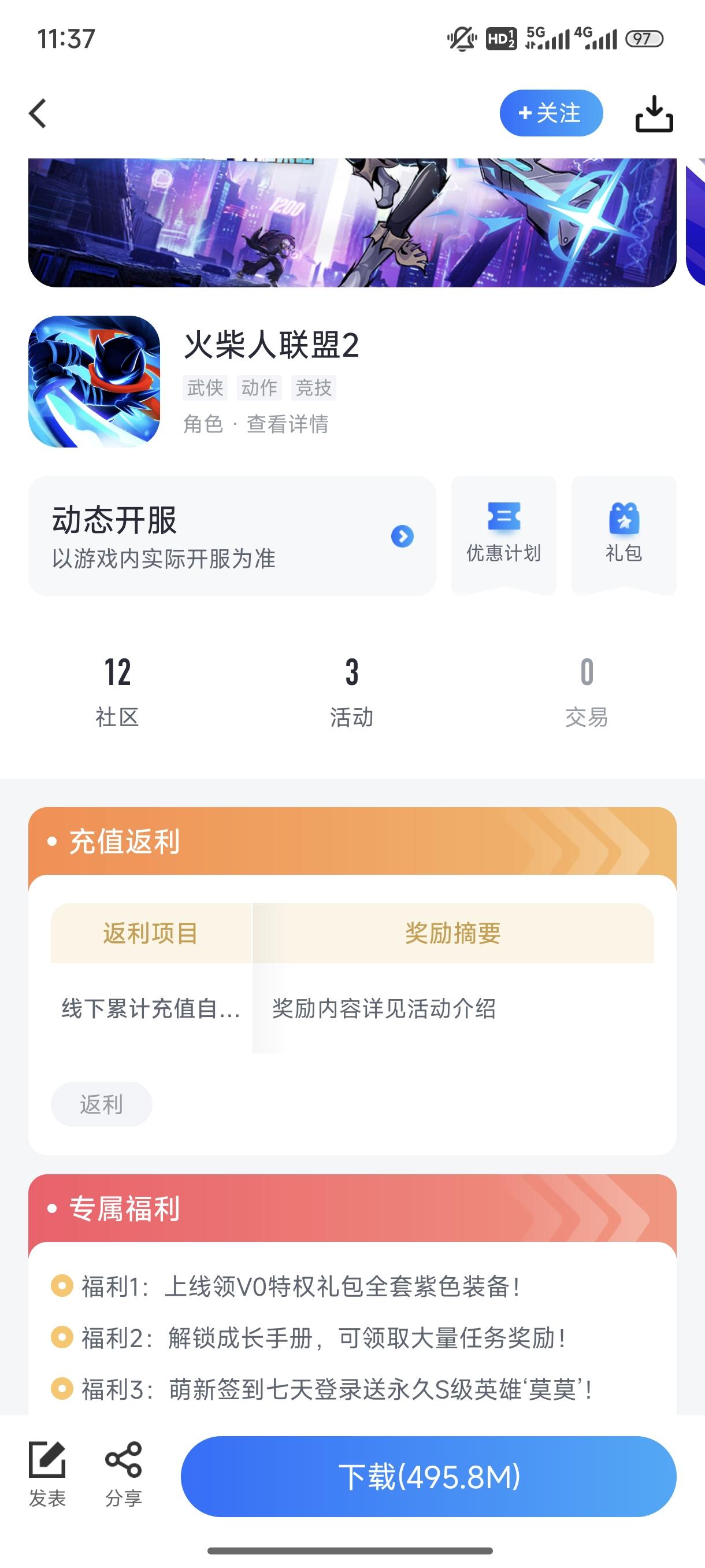View game details via 查看详情
This screenshot has height=1568, width=705.
pyautogui.click(x=287, y=424)
